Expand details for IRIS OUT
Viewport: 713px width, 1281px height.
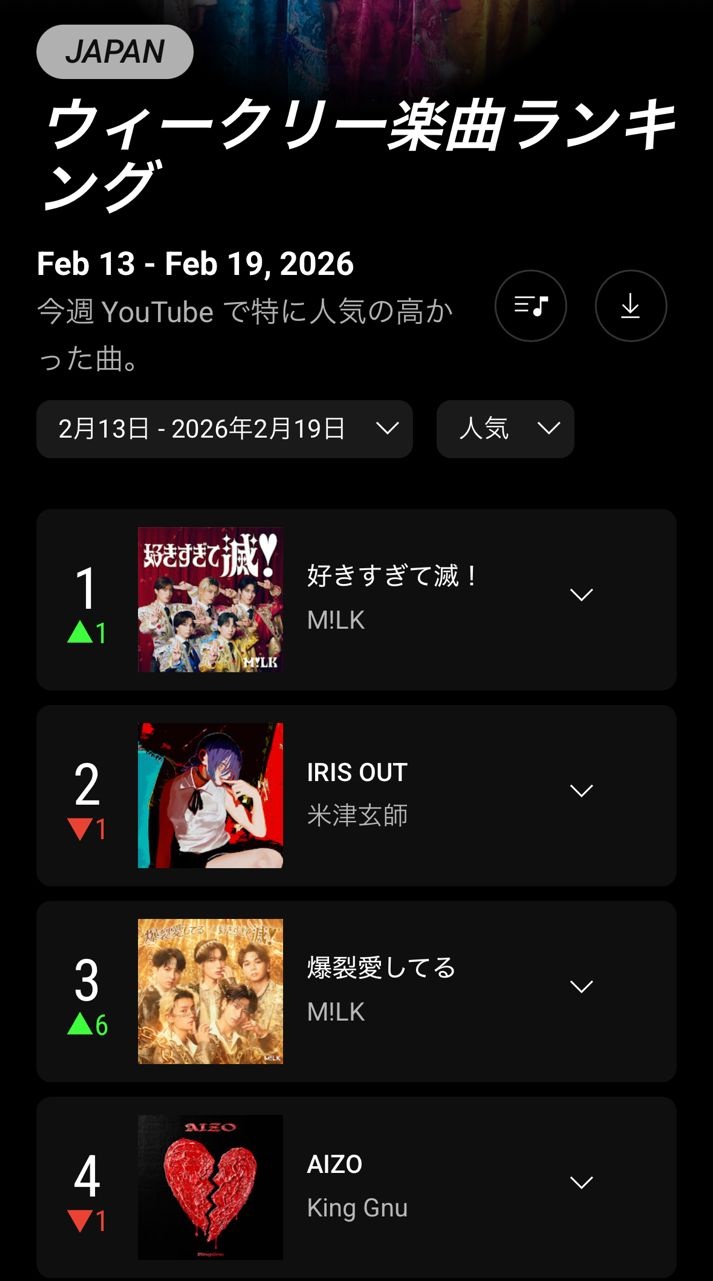[581, 791]
